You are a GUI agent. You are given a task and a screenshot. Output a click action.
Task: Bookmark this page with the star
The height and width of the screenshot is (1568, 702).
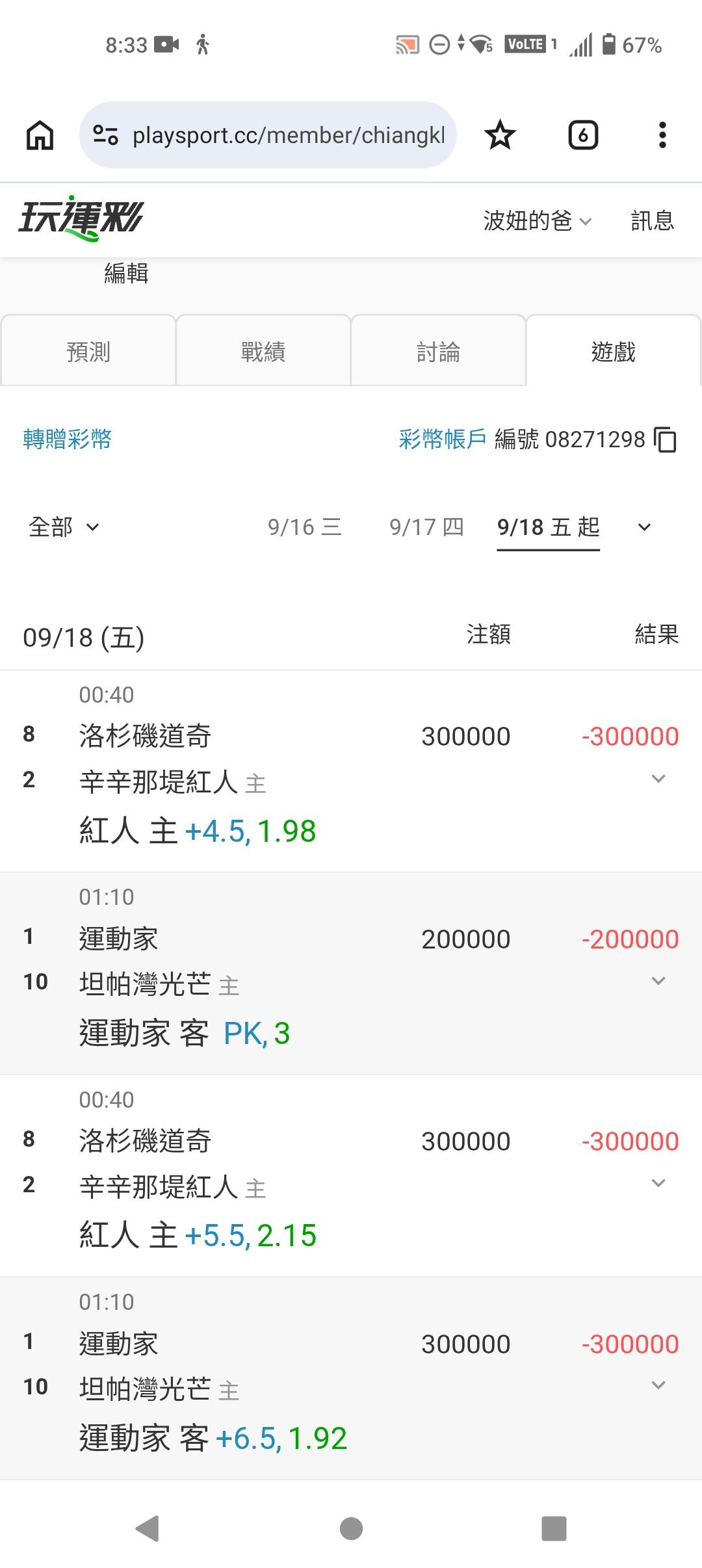coord(500,135)
